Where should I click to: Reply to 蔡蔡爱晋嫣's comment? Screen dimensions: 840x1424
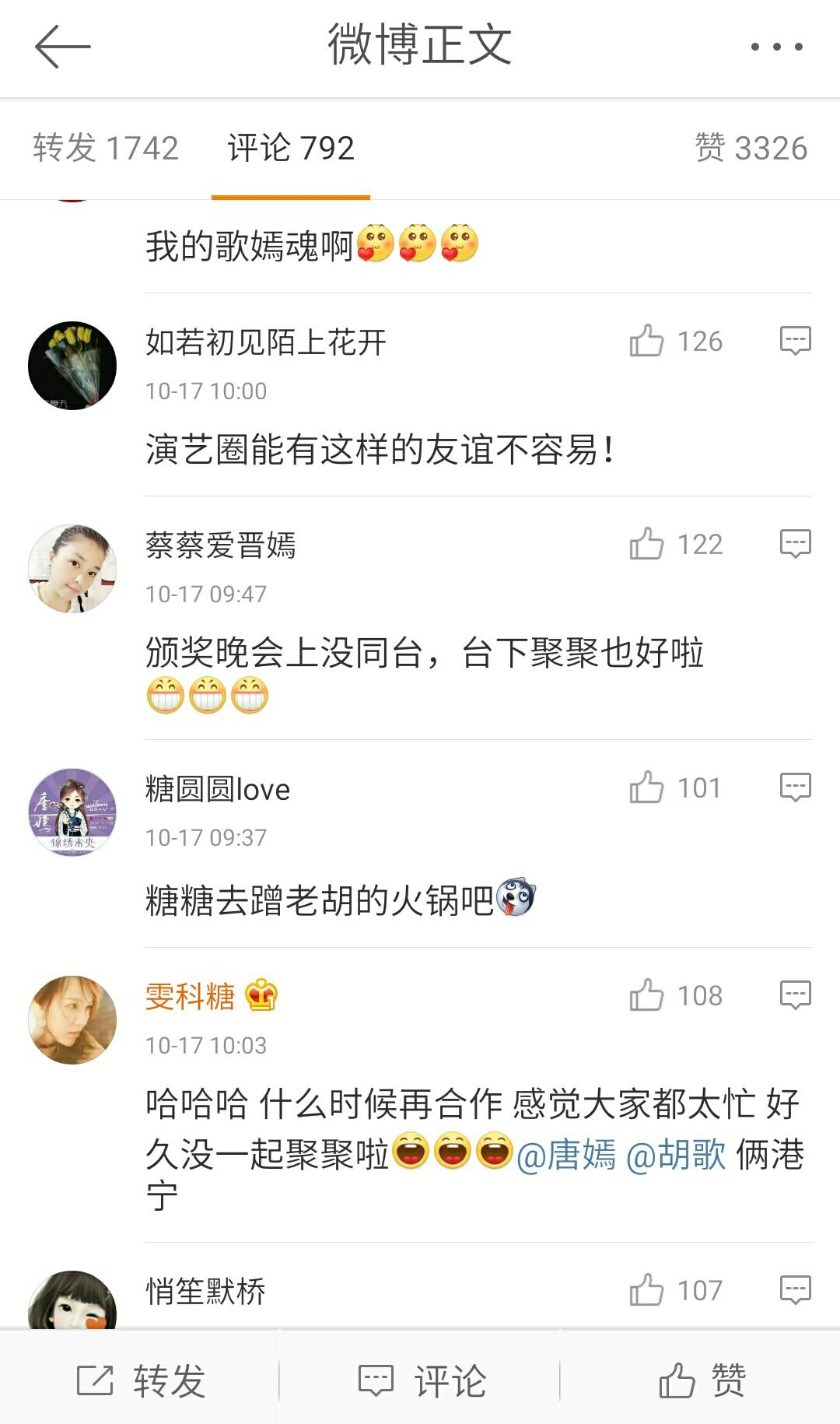[x=795, y=544]
